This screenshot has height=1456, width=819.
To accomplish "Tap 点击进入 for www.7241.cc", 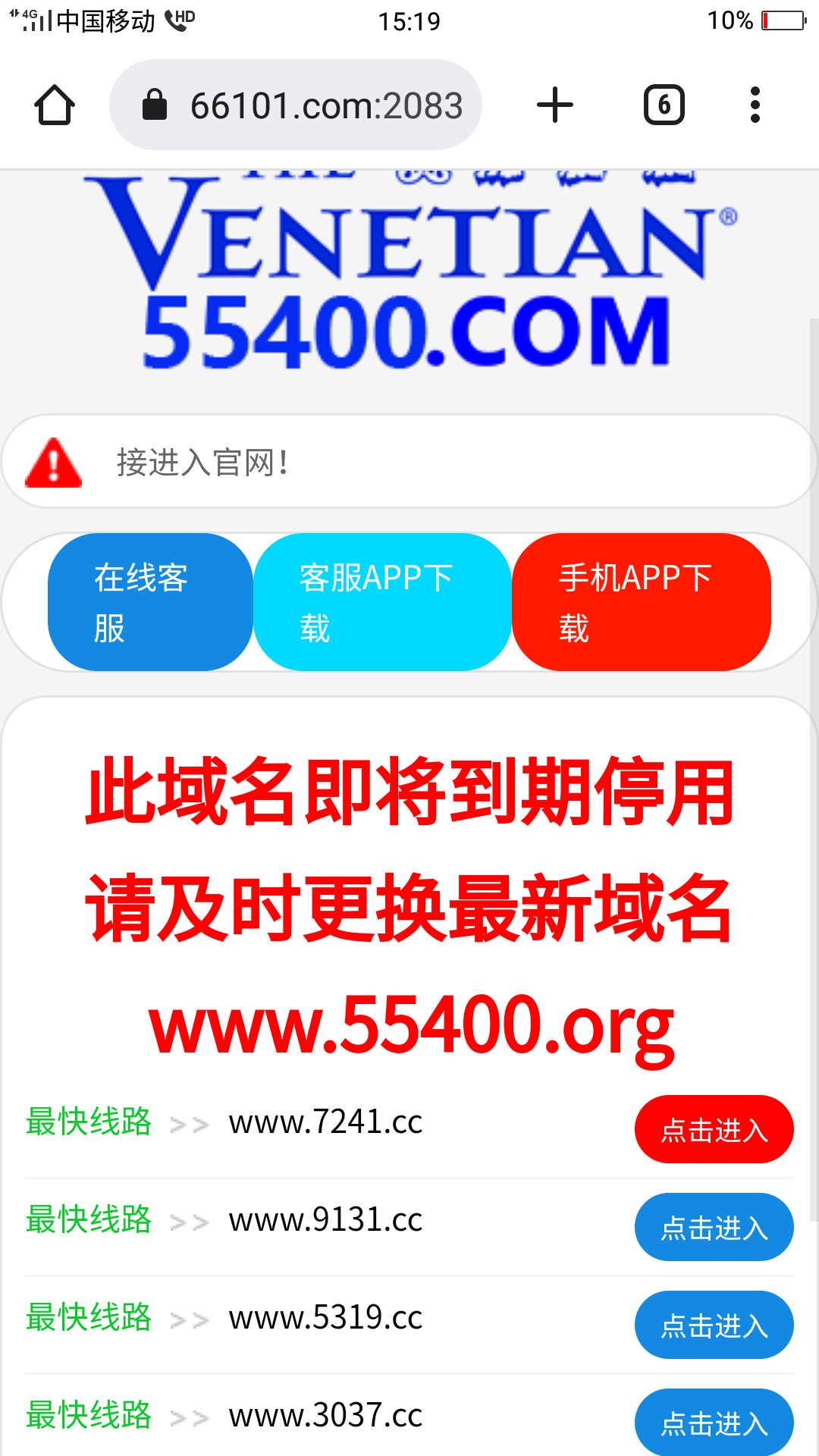I will pyautogui.click(x=714, y=1129).
